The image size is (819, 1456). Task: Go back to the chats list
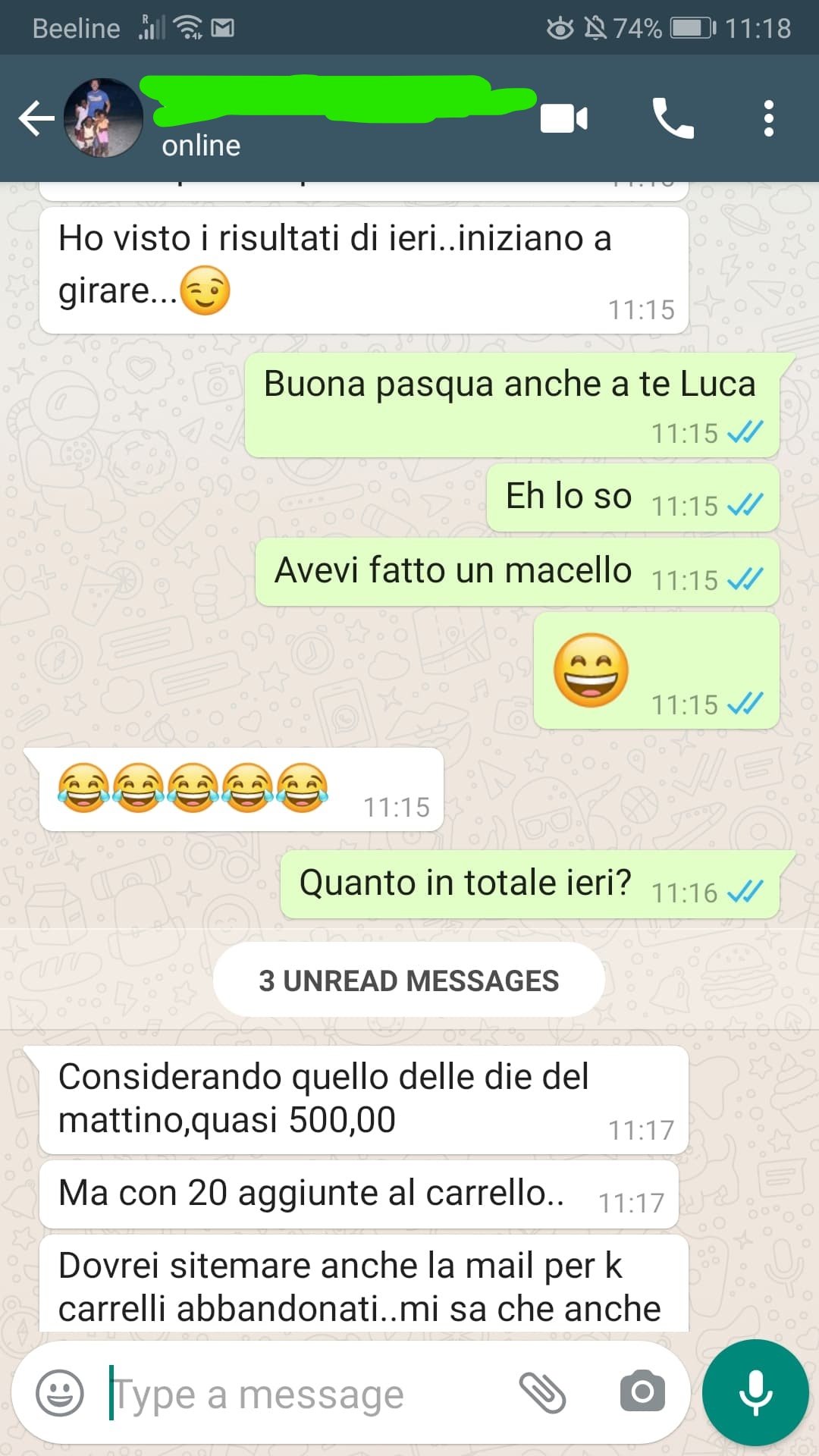(36, 119)
